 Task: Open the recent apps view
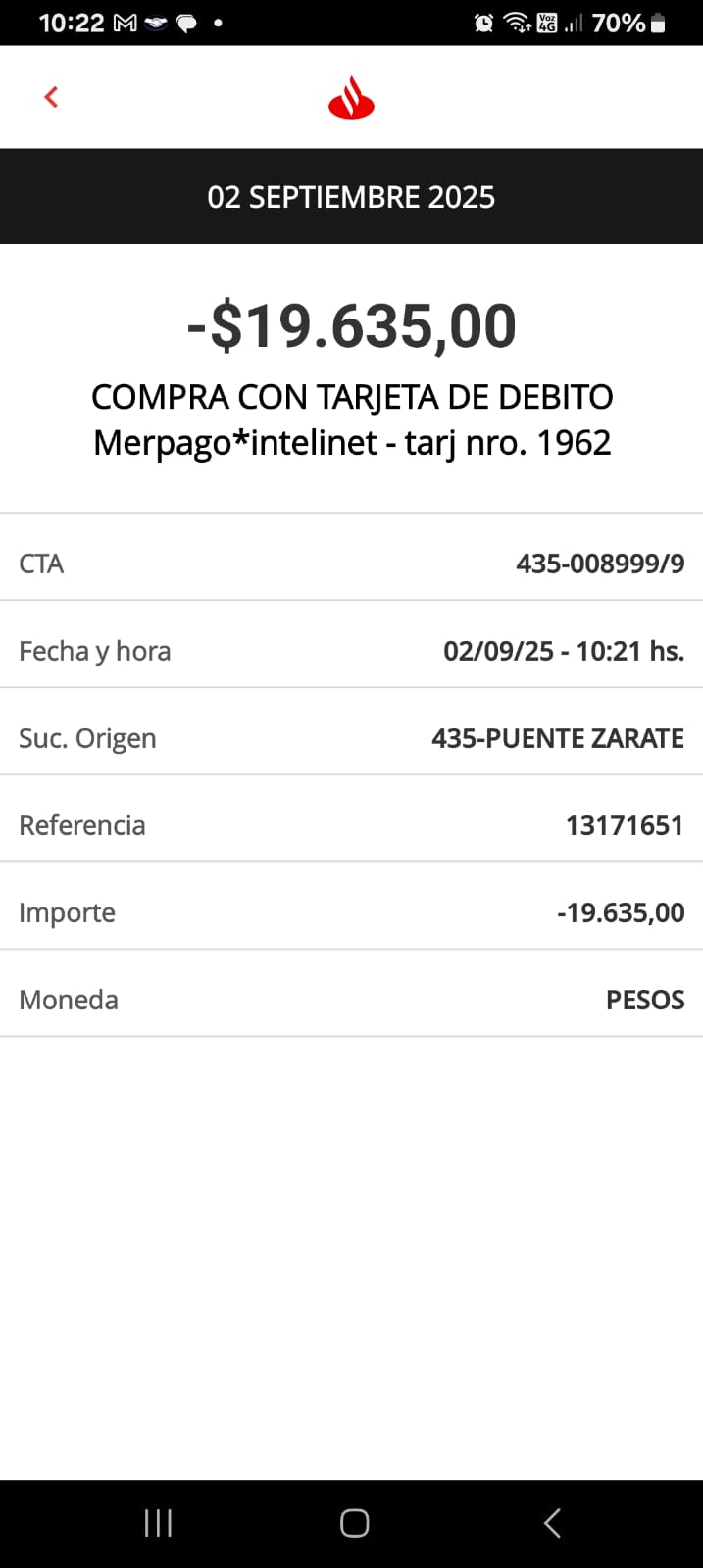click(158, 1522)
